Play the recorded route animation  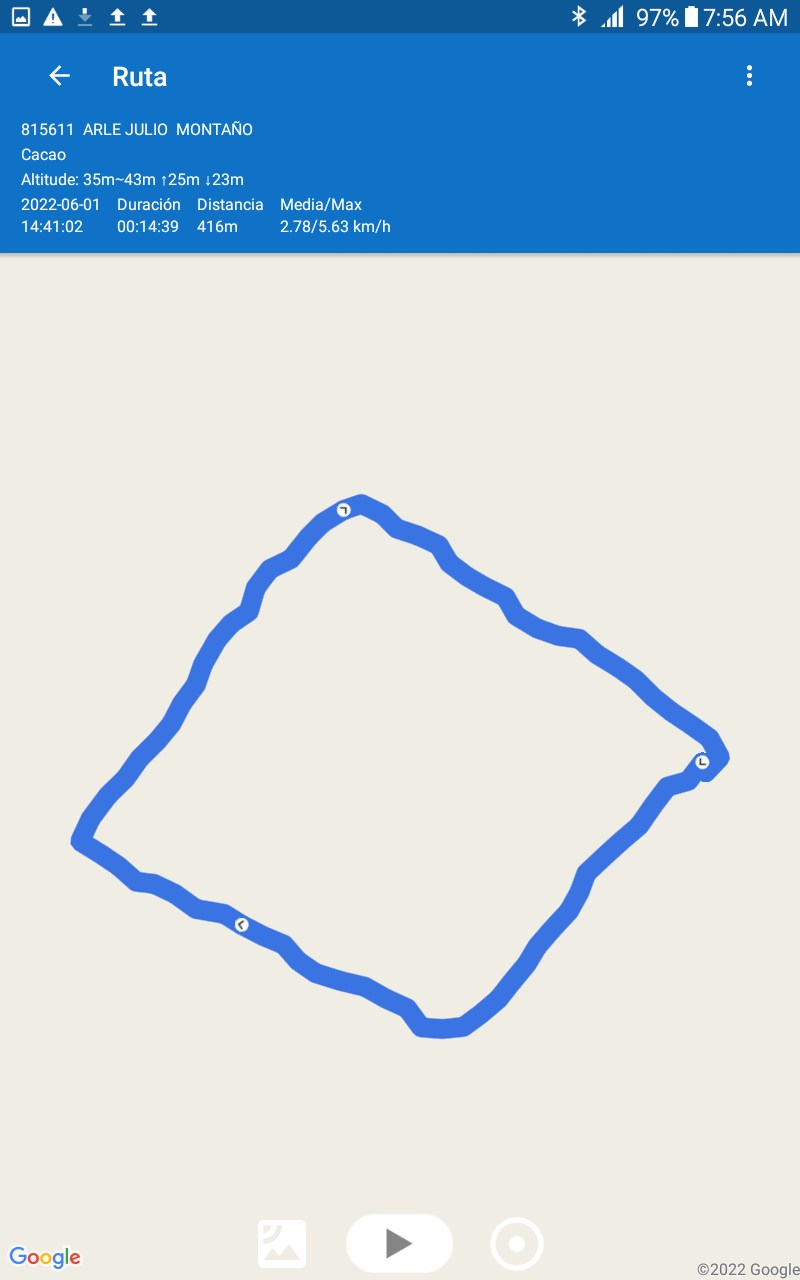399,1243
